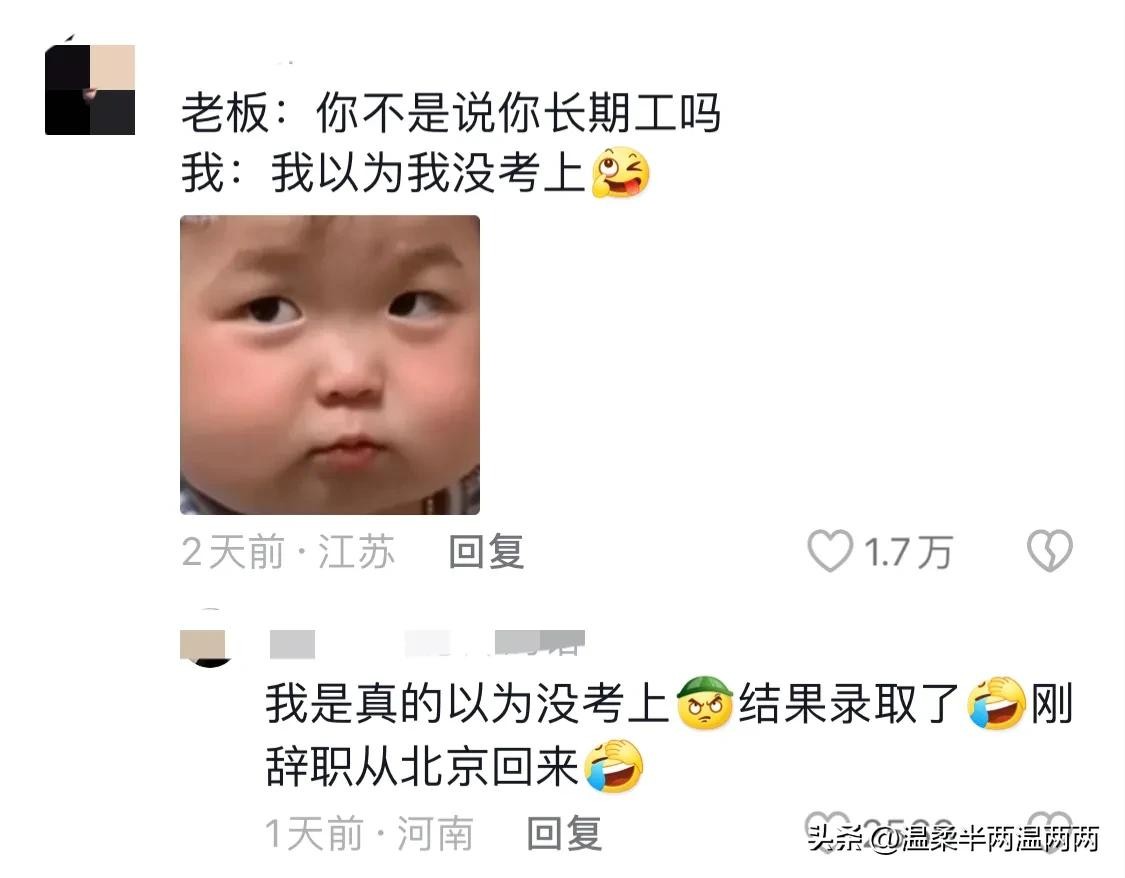Dislike the 老板 comment with the broken heart
This screenshot has height=878, width=1125.
pyautogui.click(x=1050, y=551)
